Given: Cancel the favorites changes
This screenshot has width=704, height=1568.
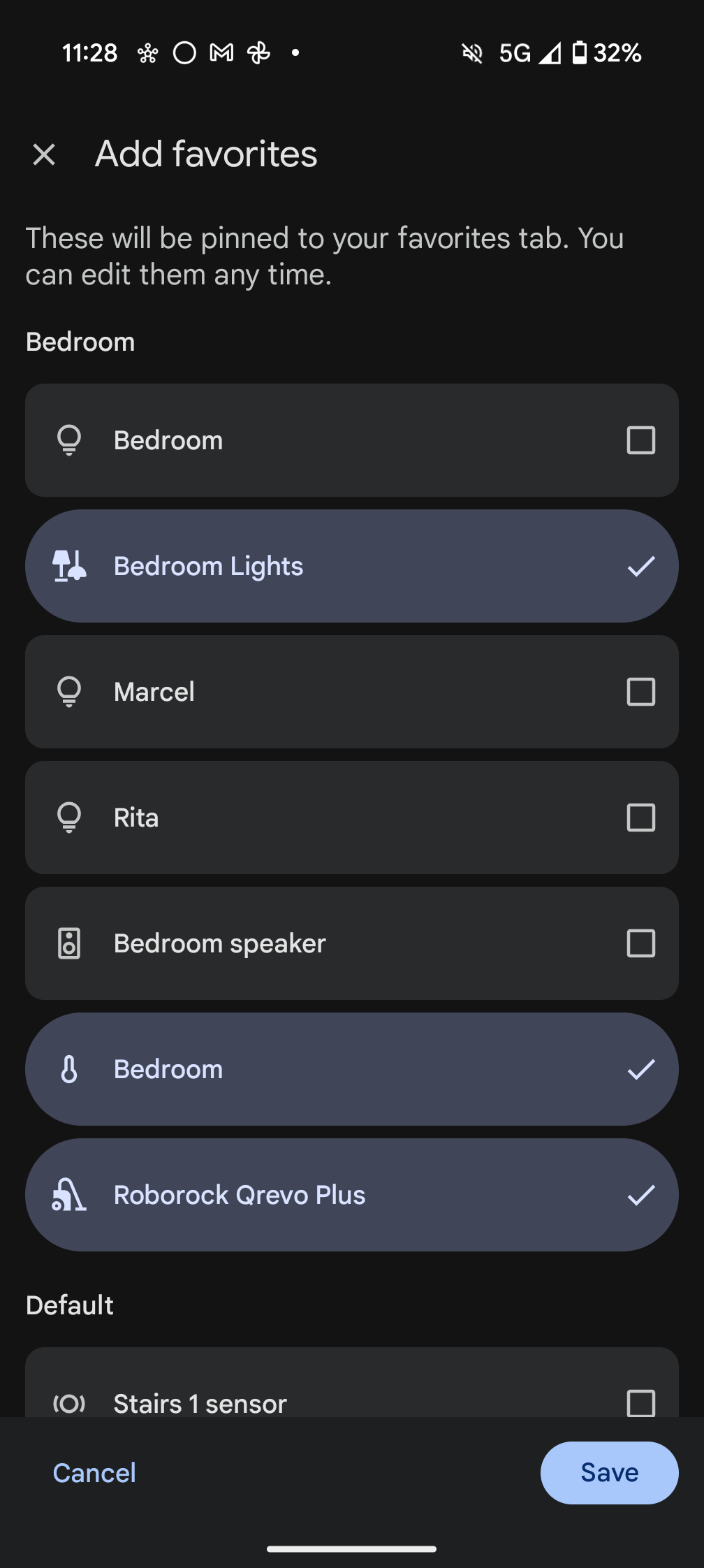Looking at the screenshot, I should (94, 1473).
